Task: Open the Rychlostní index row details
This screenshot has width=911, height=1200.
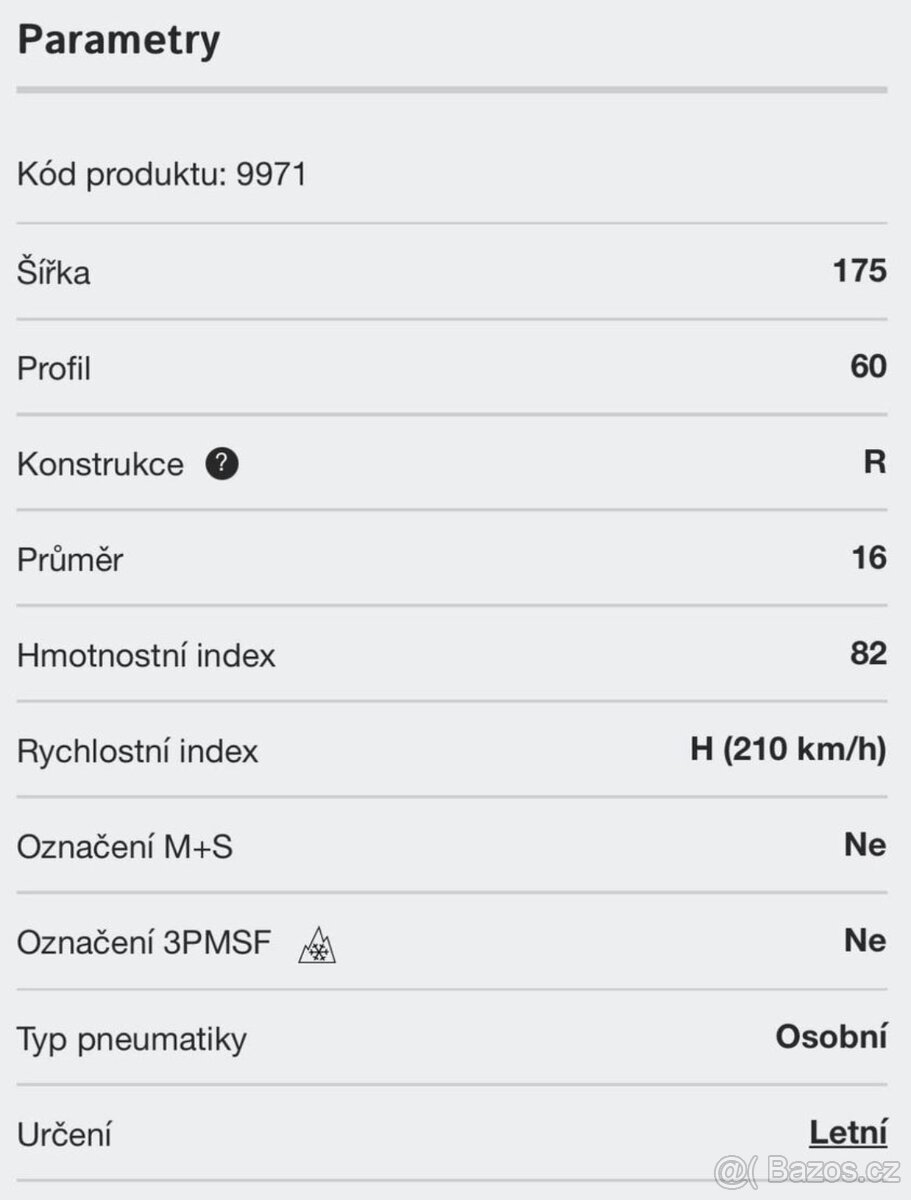Action: pos(136,750)
